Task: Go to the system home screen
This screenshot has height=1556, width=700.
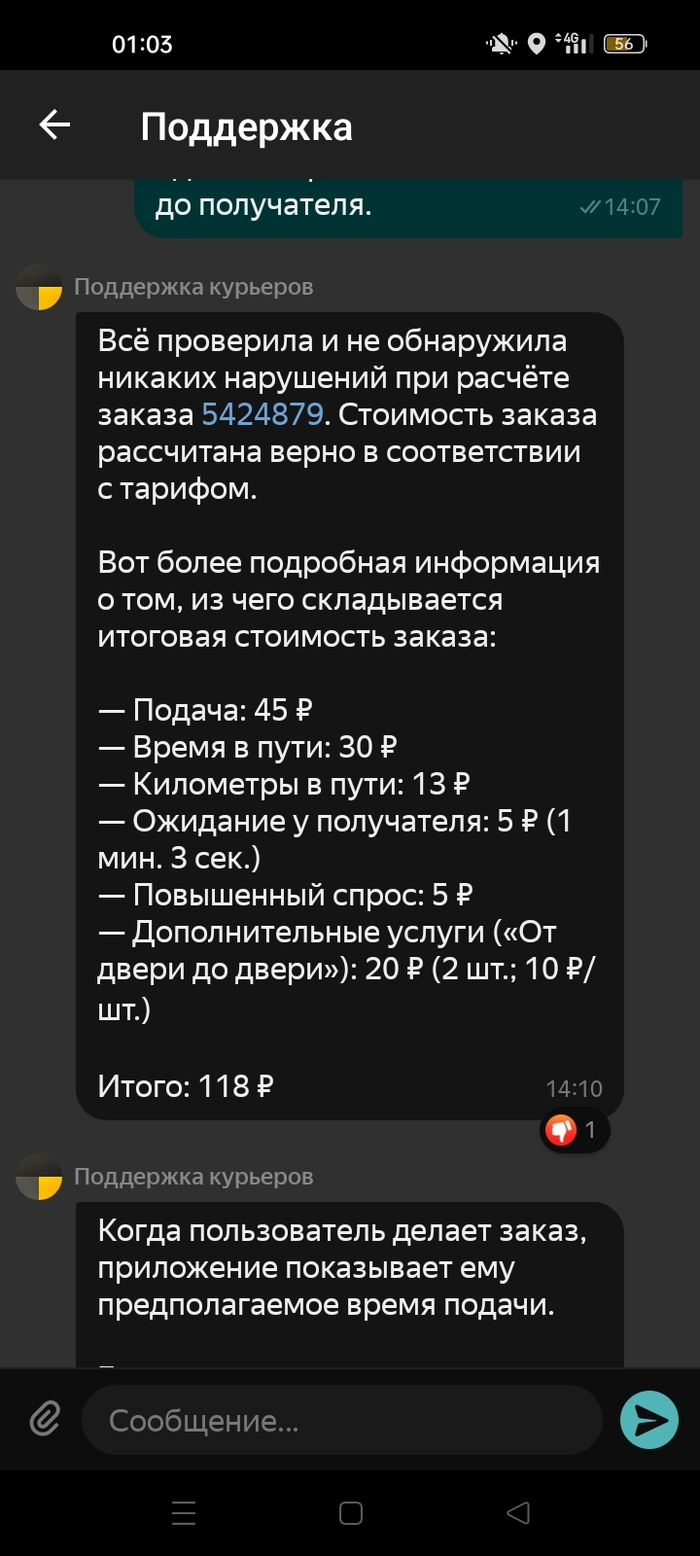Action: point(350,1513)
